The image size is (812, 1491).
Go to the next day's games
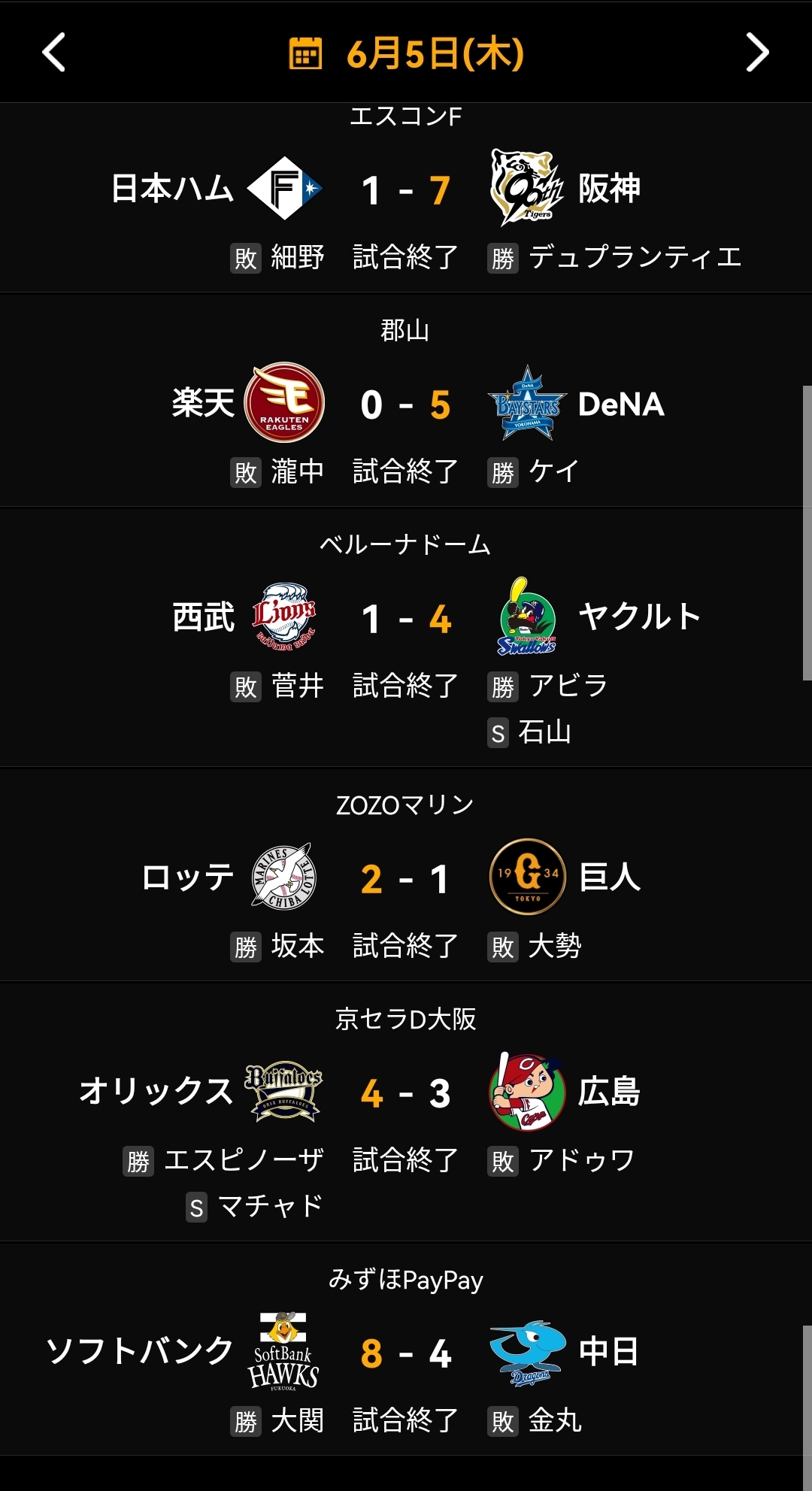pos(756,53)
